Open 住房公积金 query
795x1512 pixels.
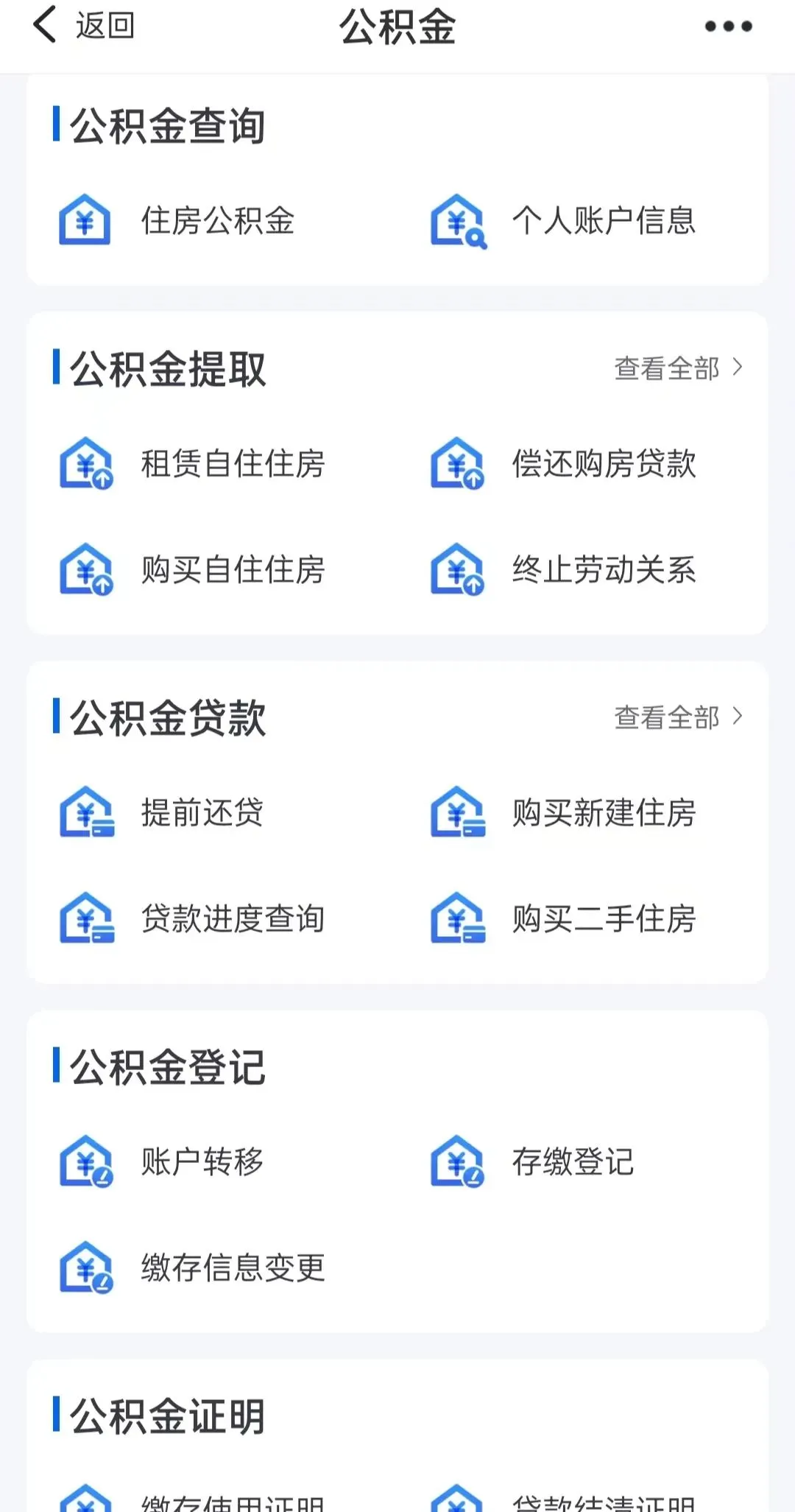click(177, 220)
